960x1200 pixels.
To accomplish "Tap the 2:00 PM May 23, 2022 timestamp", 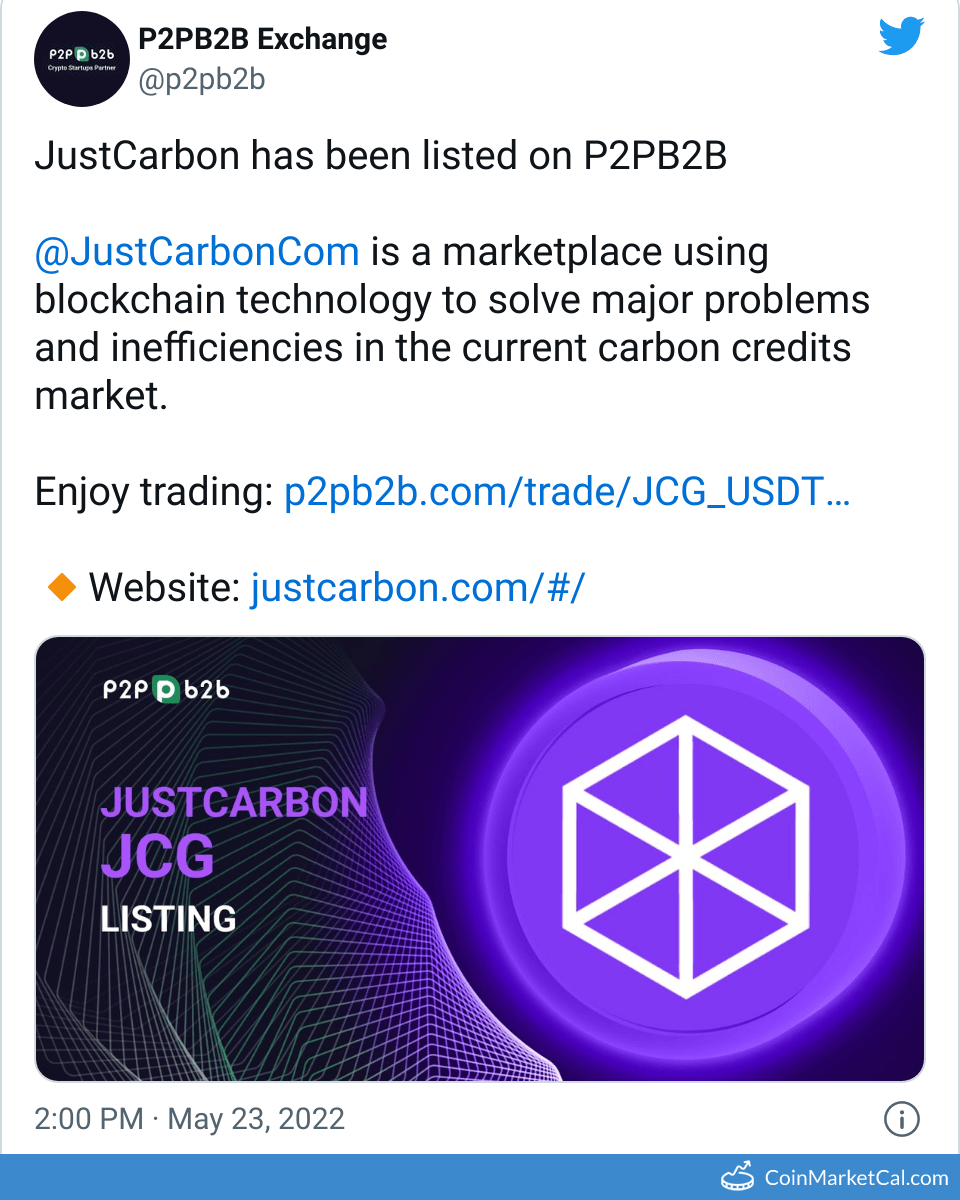I will point(190,1118).
